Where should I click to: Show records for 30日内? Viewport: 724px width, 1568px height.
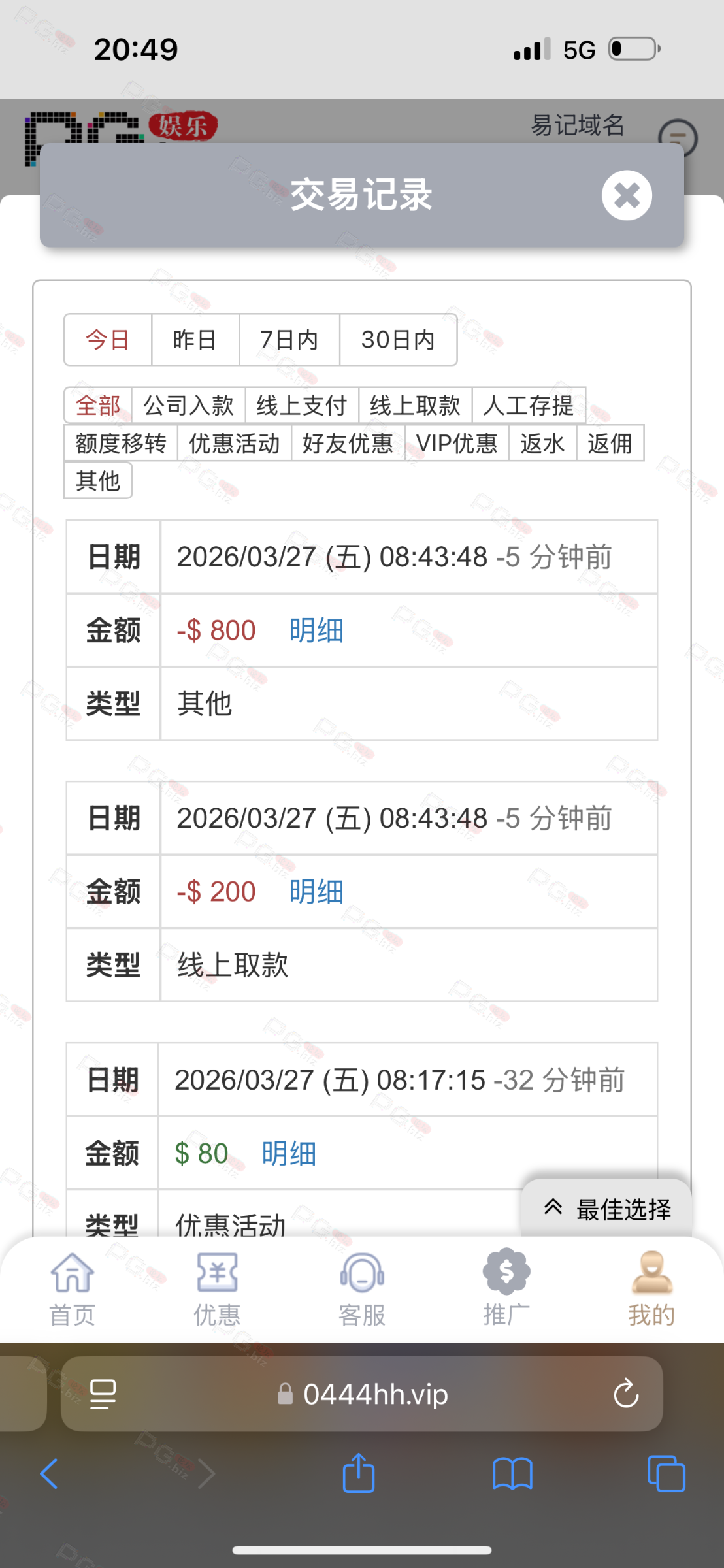(x=398, y=340)
